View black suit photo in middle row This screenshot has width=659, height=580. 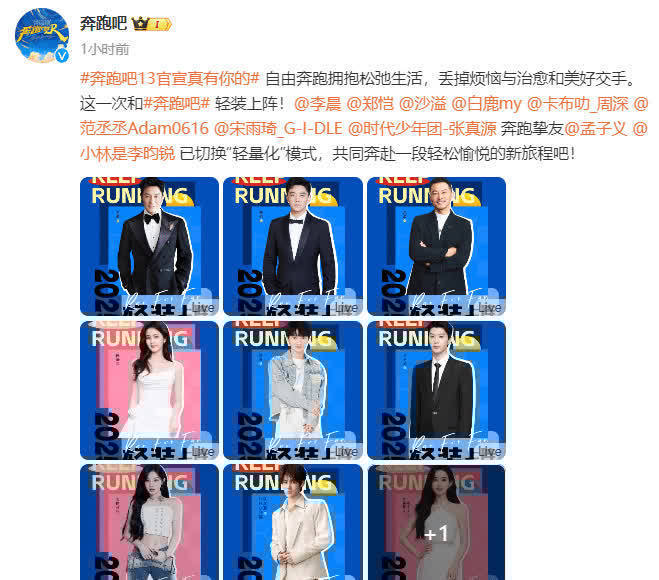click(x=436, y=390)
